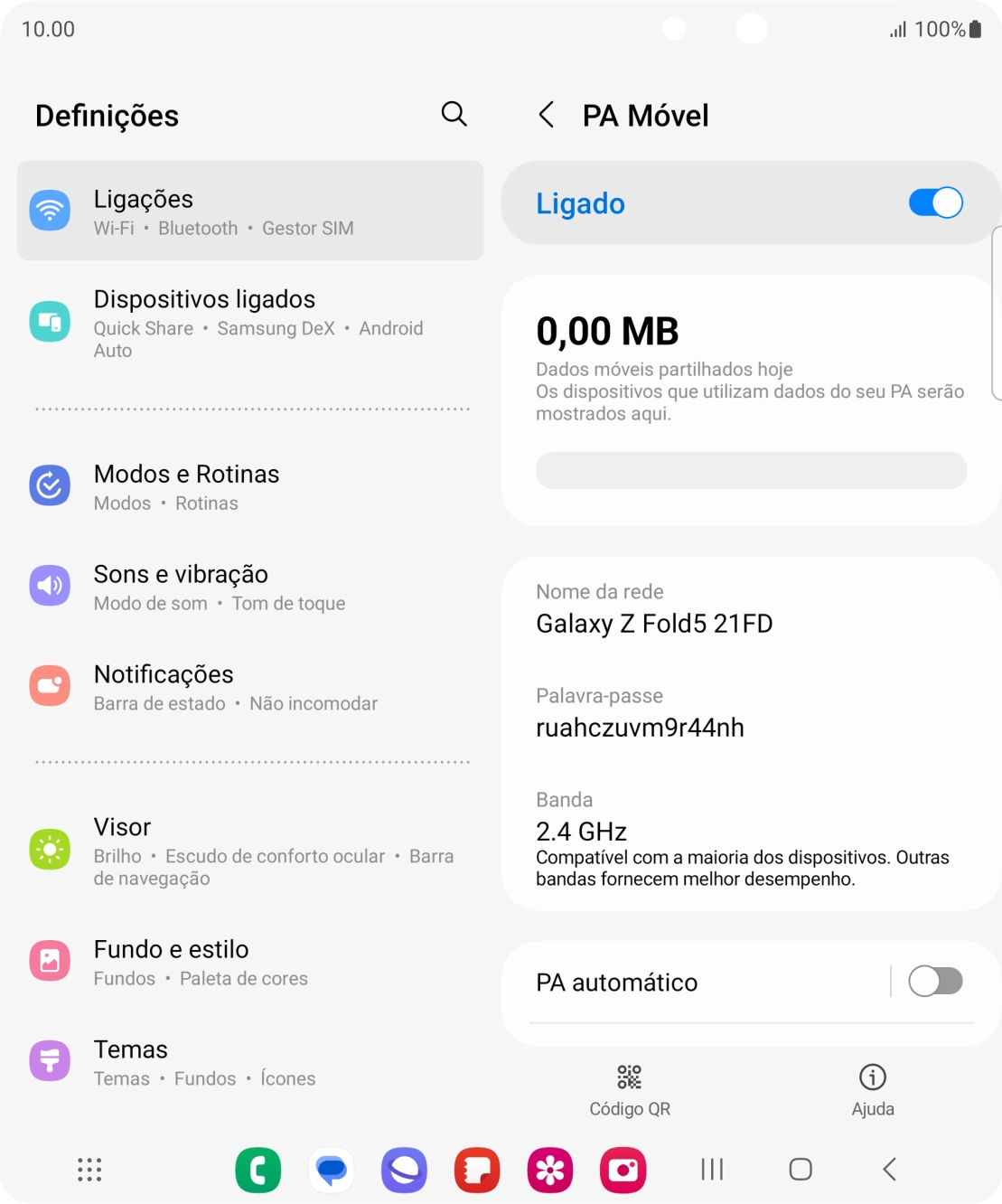
Task: Click the Fundo e estilo icon
Action: coord(51,961)
